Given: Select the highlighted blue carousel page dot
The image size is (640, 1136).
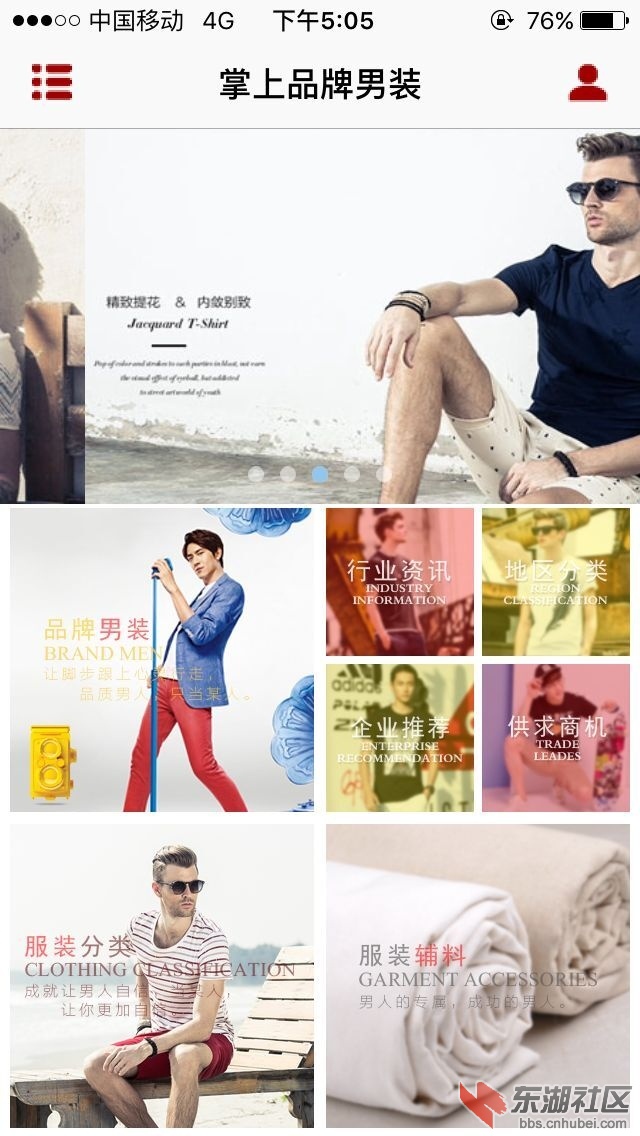Looking at the screenshot, I should [320, 474].
